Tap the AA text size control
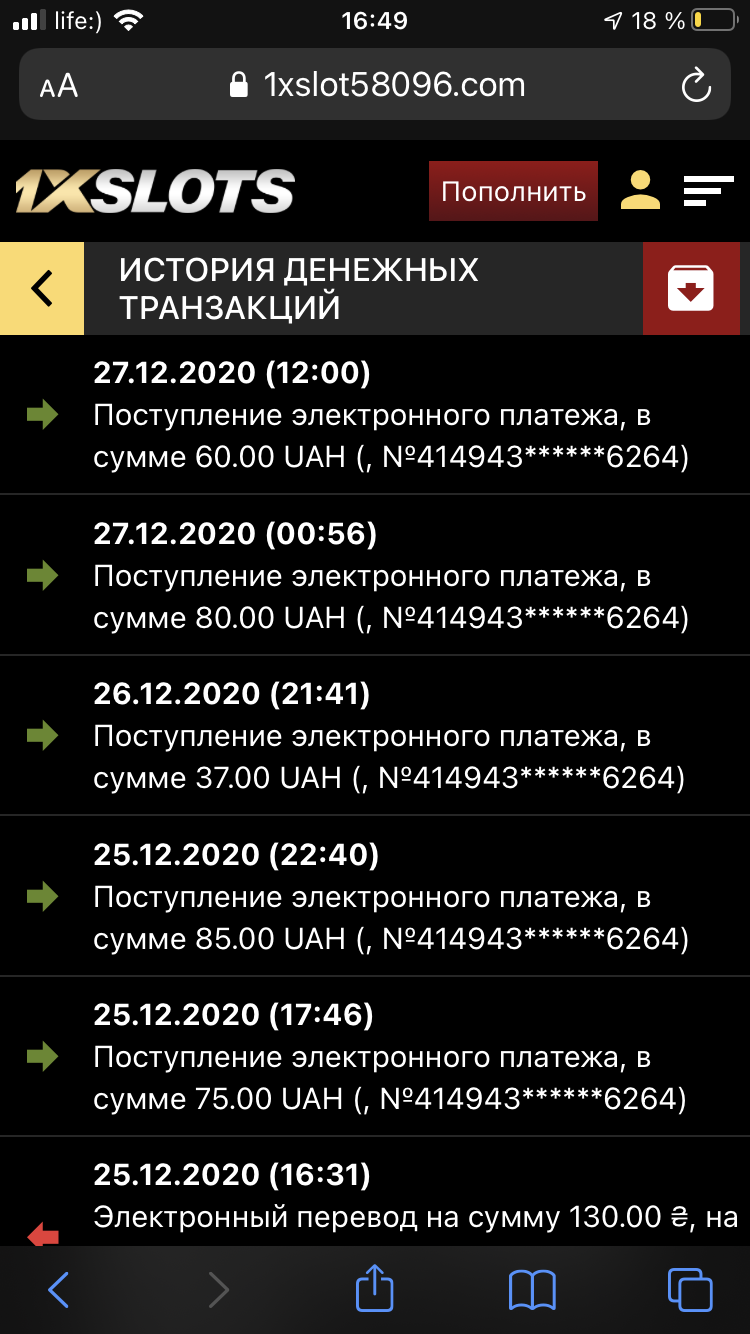750x1334 pixels. click(57, 85)
